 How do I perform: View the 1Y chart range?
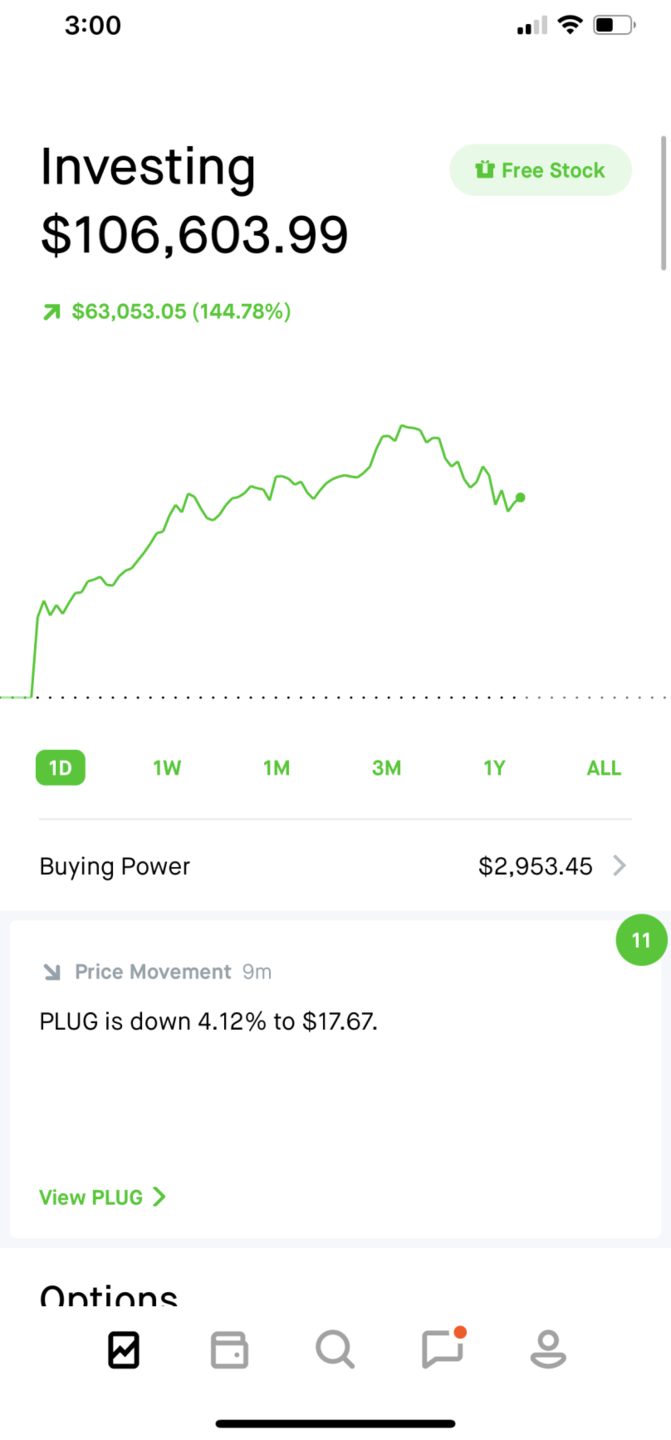pyautogui.click(x=495, y=768)
